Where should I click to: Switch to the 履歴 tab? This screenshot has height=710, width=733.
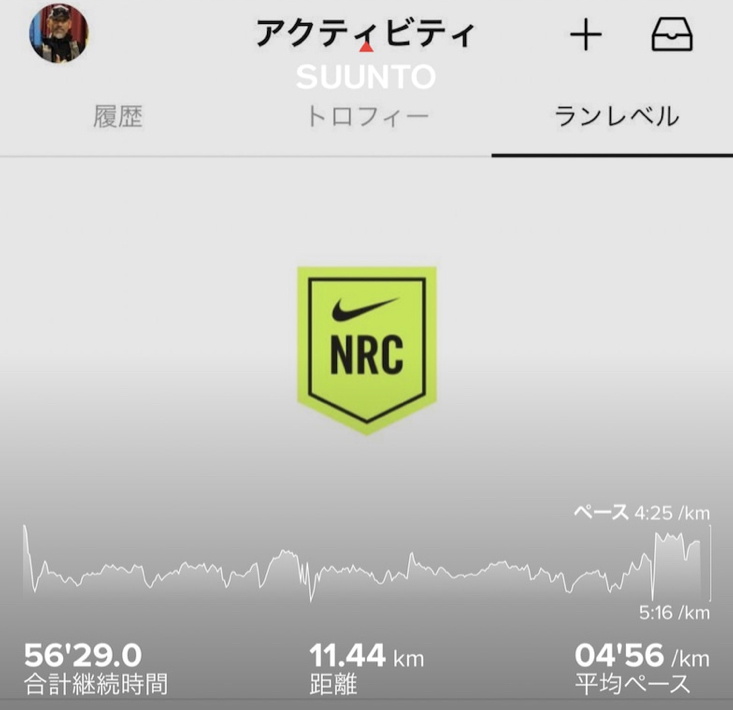click(118, 117)
